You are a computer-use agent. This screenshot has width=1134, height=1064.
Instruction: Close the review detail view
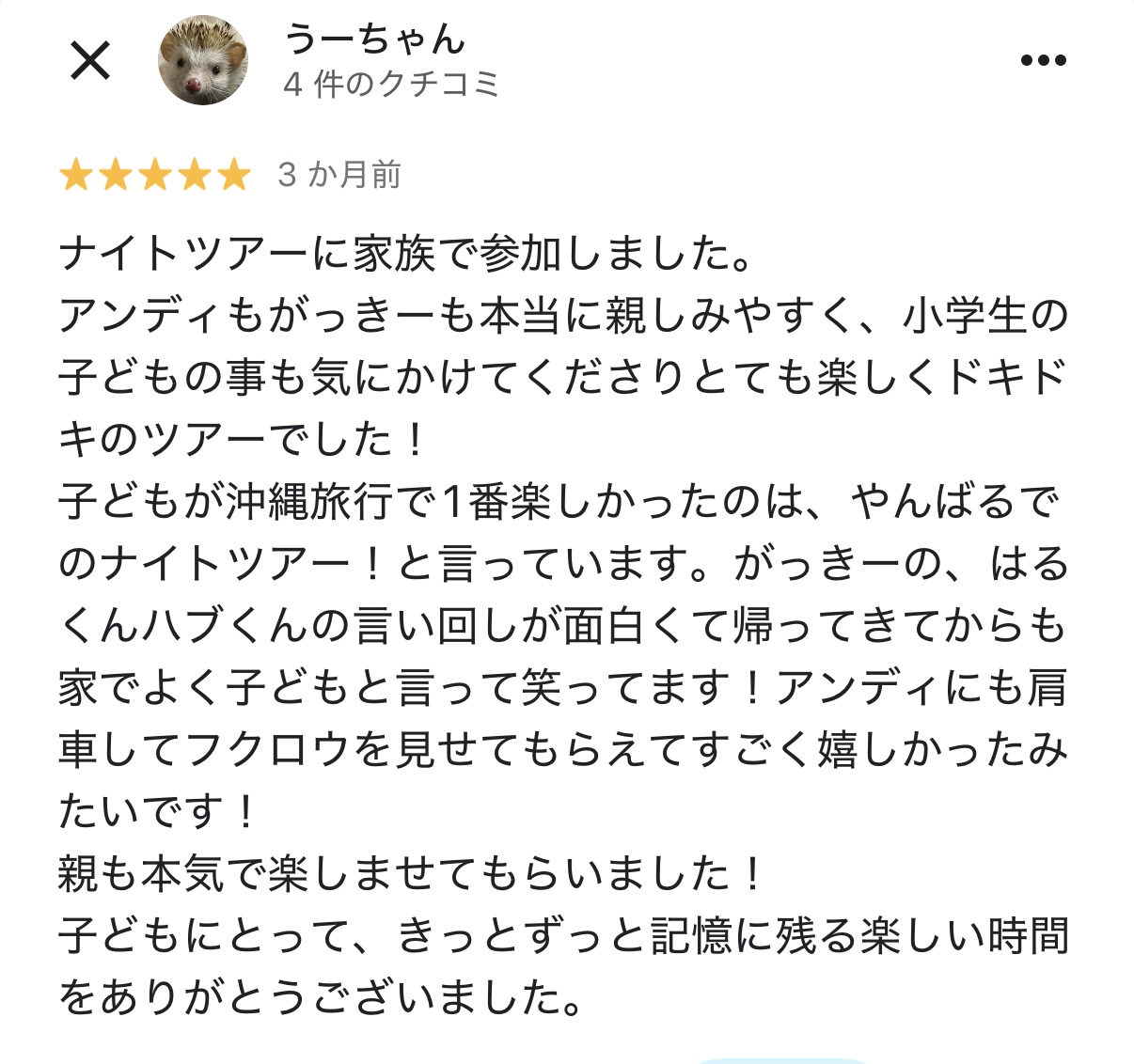pos(91,62)
